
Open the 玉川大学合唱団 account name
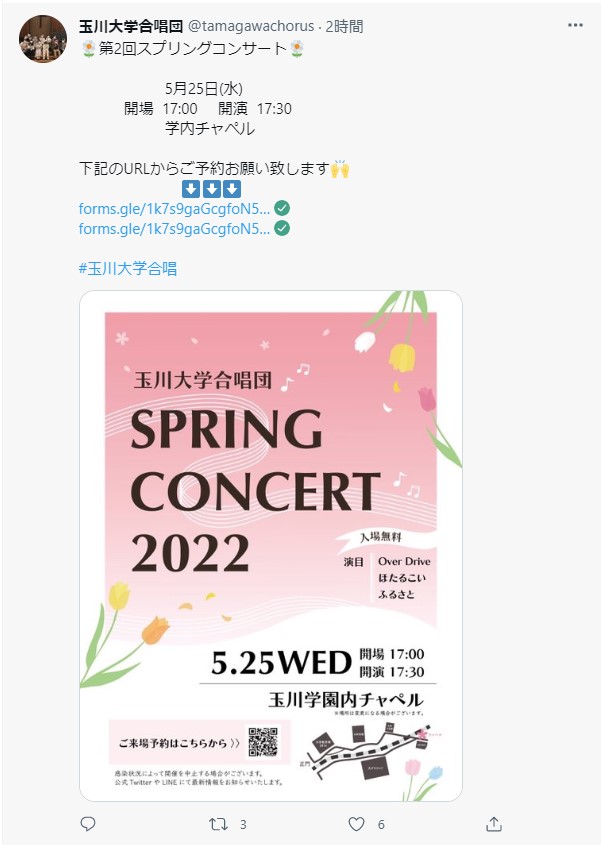point(131,25)
